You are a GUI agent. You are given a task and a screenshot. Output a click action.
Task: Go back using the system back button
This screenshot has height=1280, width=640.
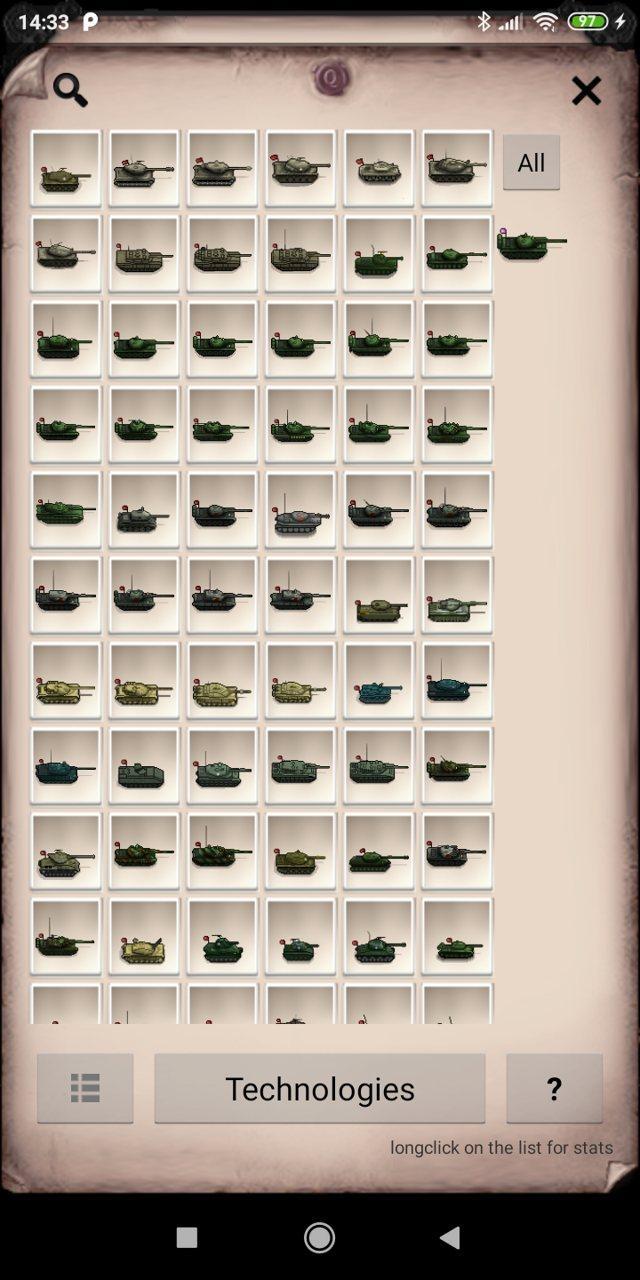pyautogui.click(x=450, y=1238)
